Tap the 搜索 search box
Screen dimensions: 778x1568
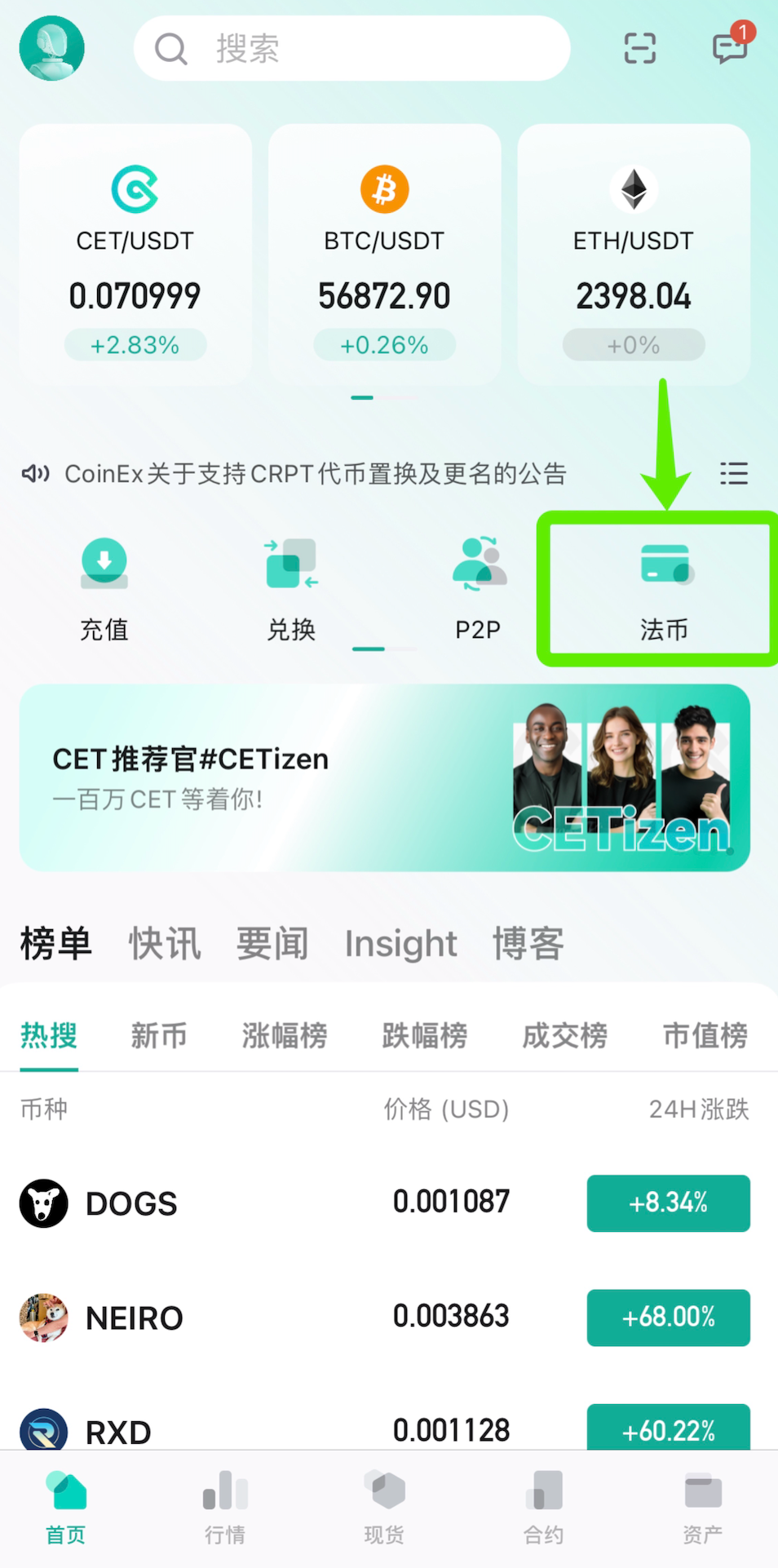[x=351, y=49]
